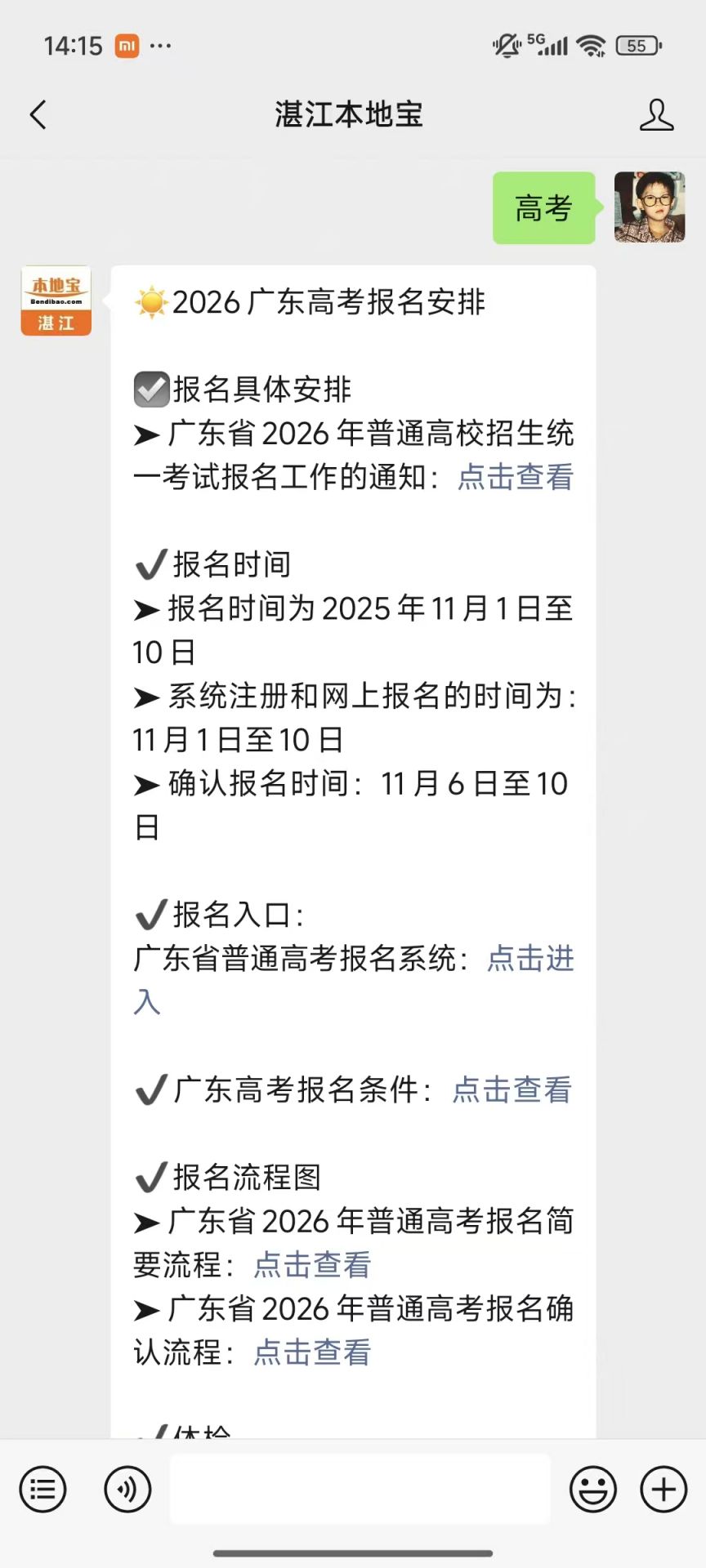The height and width of the screenshot is (1568, 706).
Task: View 广东高考报名条件 link
Action: (512, 1090)
